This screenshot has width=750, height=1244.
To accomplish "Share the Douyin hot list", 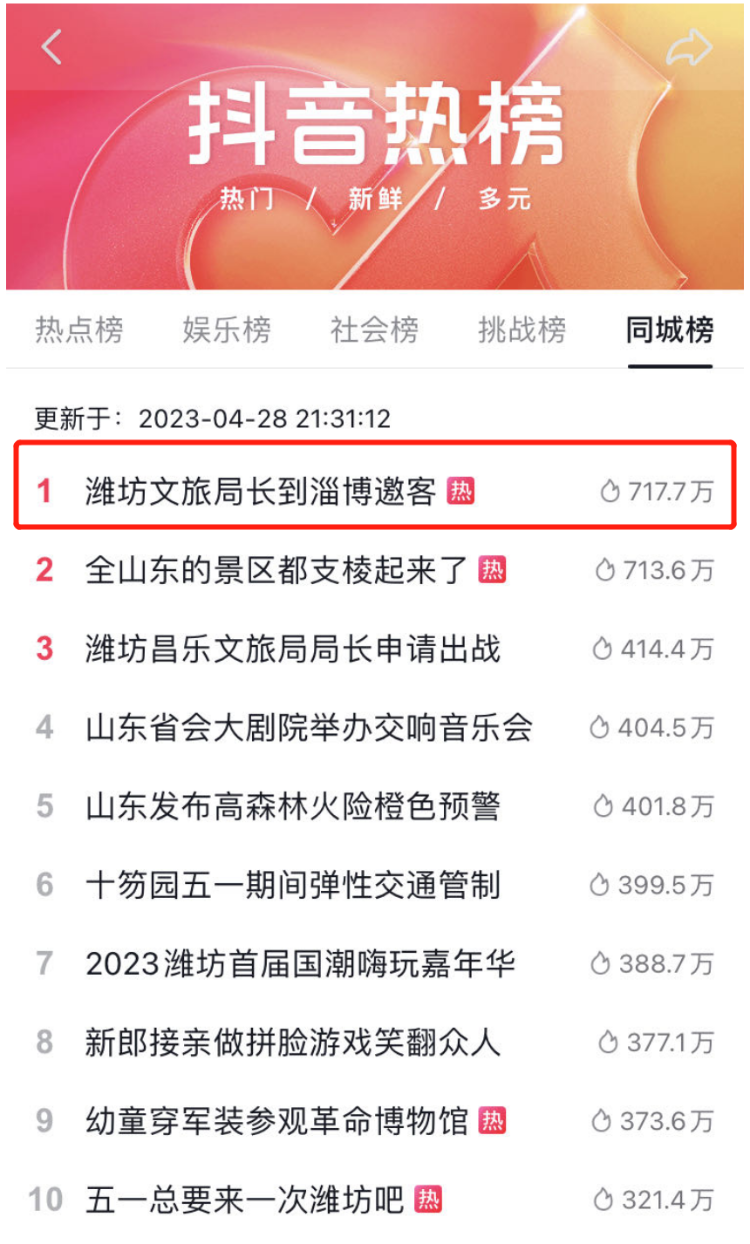I will pos(689,48).
